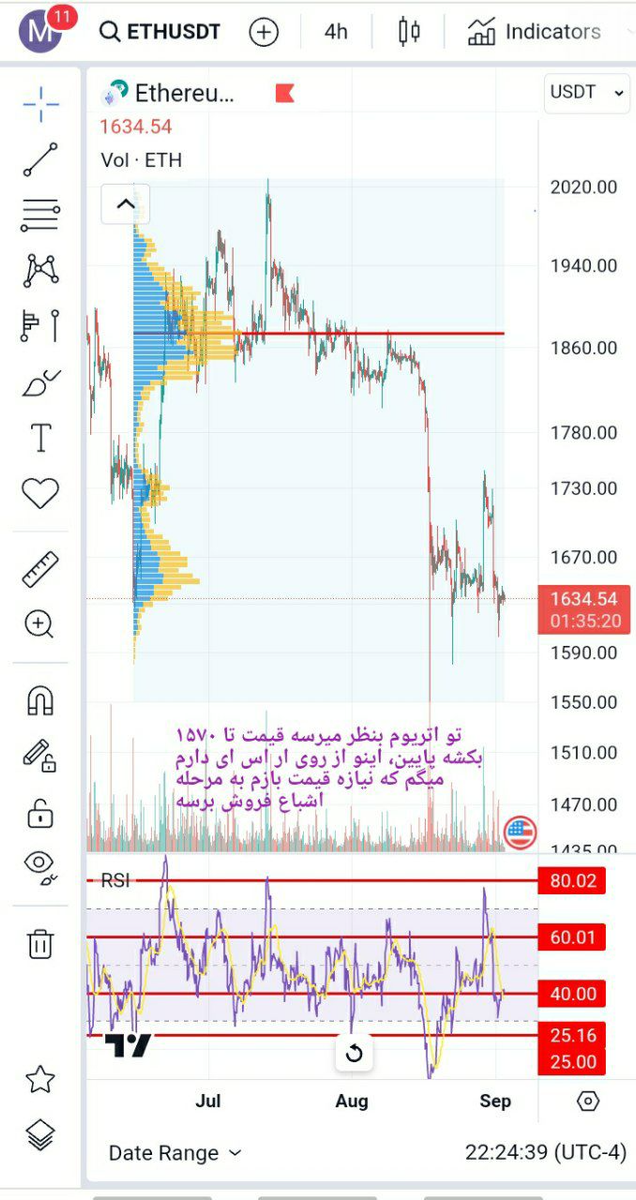Change the 4h timeframe
This screenshot has height=1200, width=636.
(x=336, y=32)
